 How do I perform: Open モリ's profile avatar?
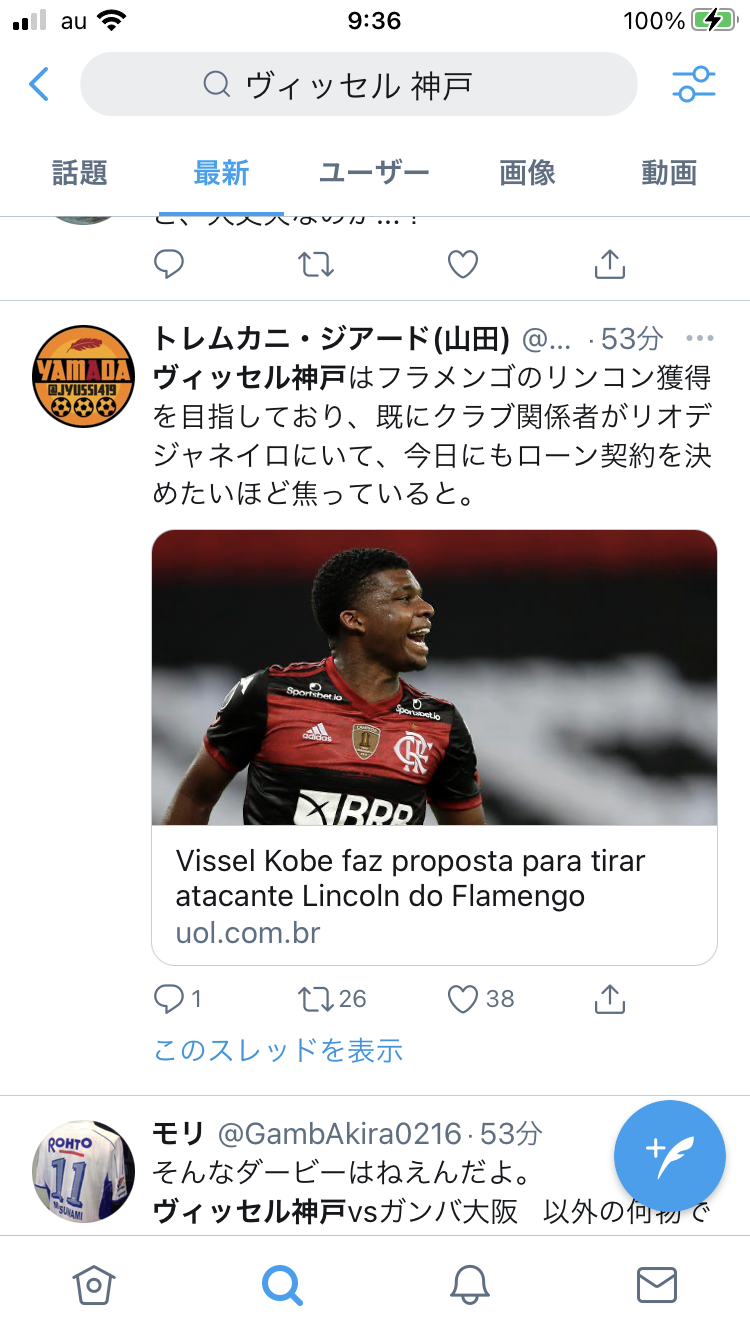[84, 1170]
